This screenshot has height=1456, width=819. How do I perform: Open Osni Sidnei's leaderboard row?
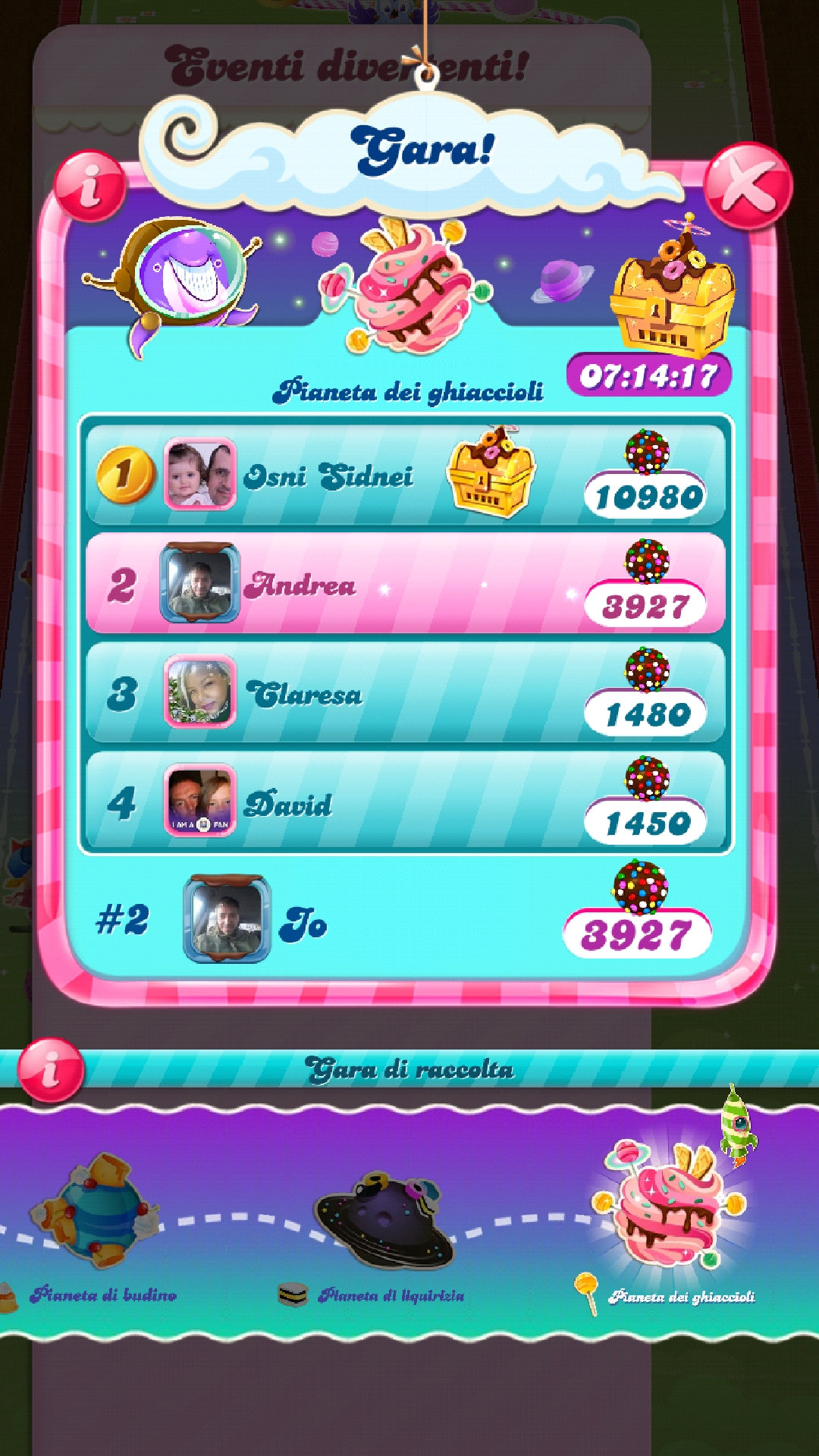click(405, 476)
